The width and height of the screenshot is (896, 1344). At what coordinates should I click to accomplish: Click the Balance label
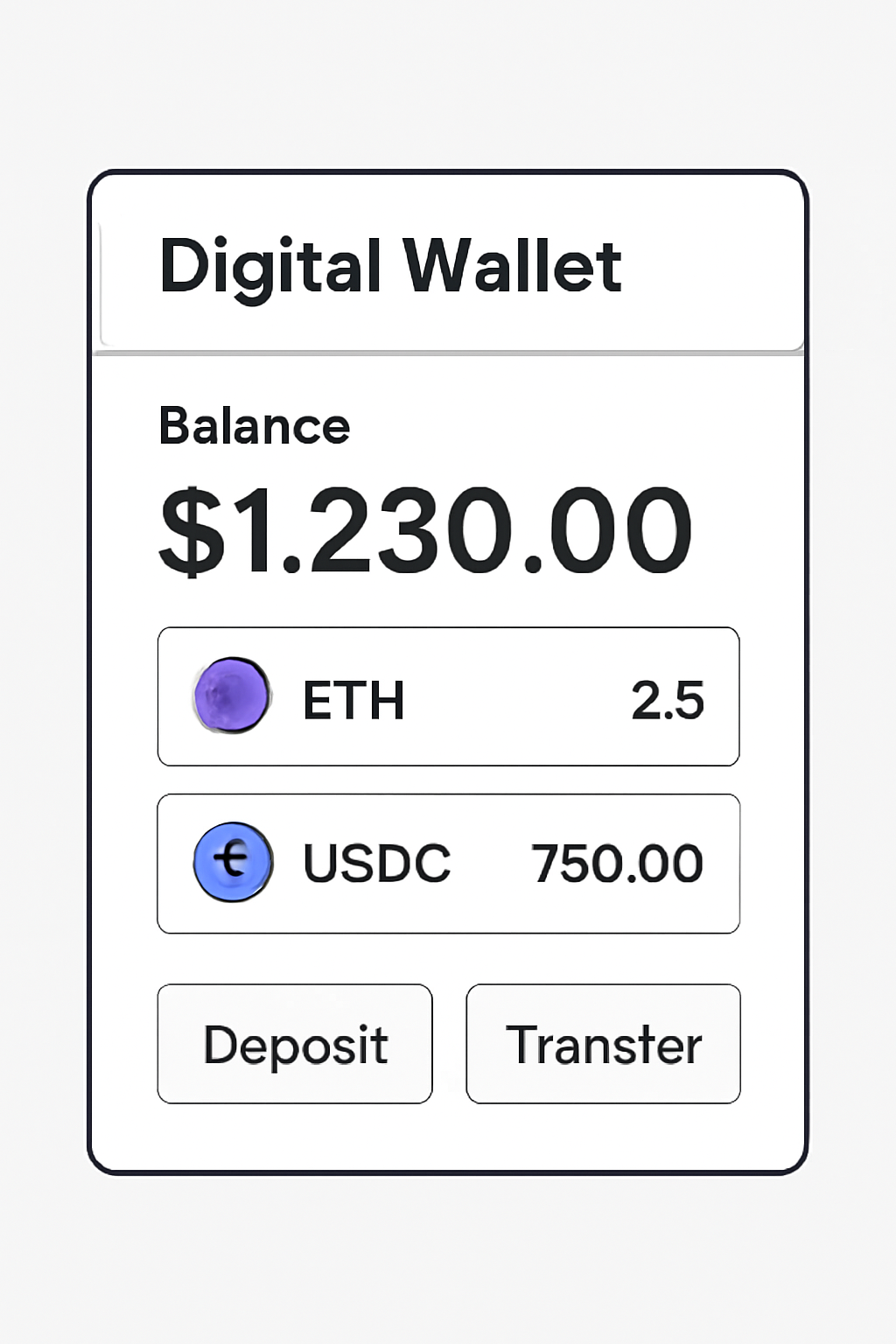click(252, 425)
